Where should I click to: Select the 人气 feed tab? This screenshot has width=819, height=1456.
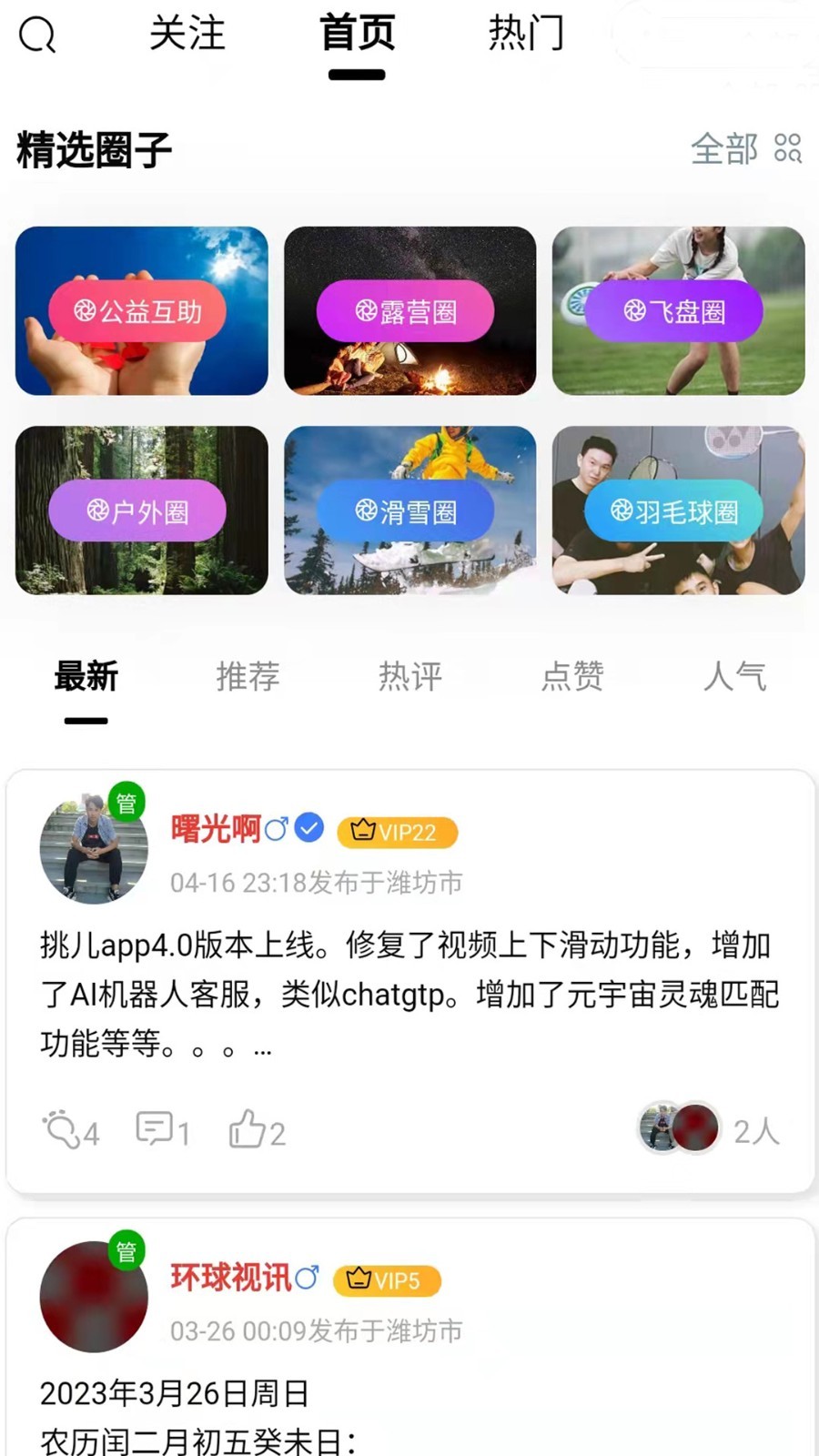point(734,676)
